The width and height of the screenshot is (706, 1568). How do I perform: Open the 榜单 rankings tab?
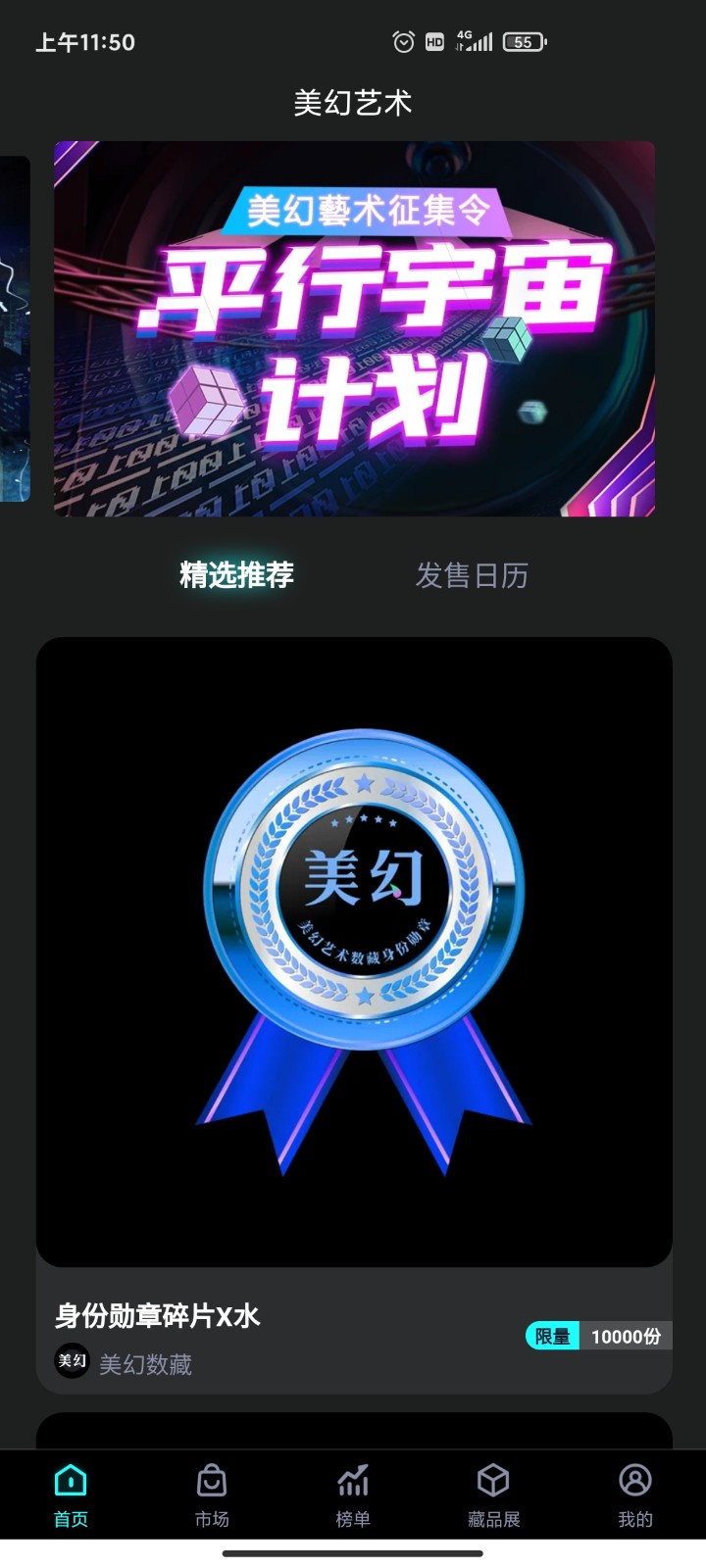pos(353,1495)
